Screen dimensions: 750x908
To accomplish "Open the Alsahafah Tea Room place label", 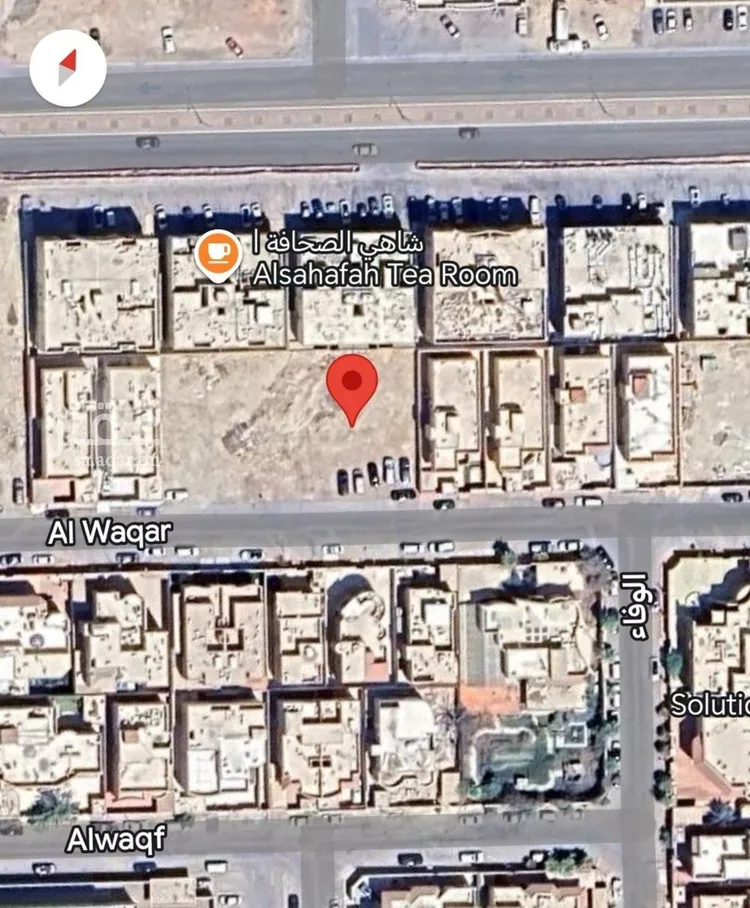I will tap(386, 271).
